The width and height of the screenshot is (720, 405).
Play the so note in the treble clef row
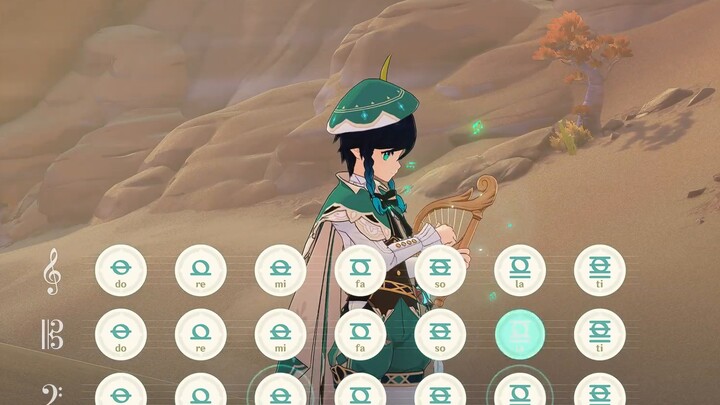pyautogui.click(x=440, y=270)
